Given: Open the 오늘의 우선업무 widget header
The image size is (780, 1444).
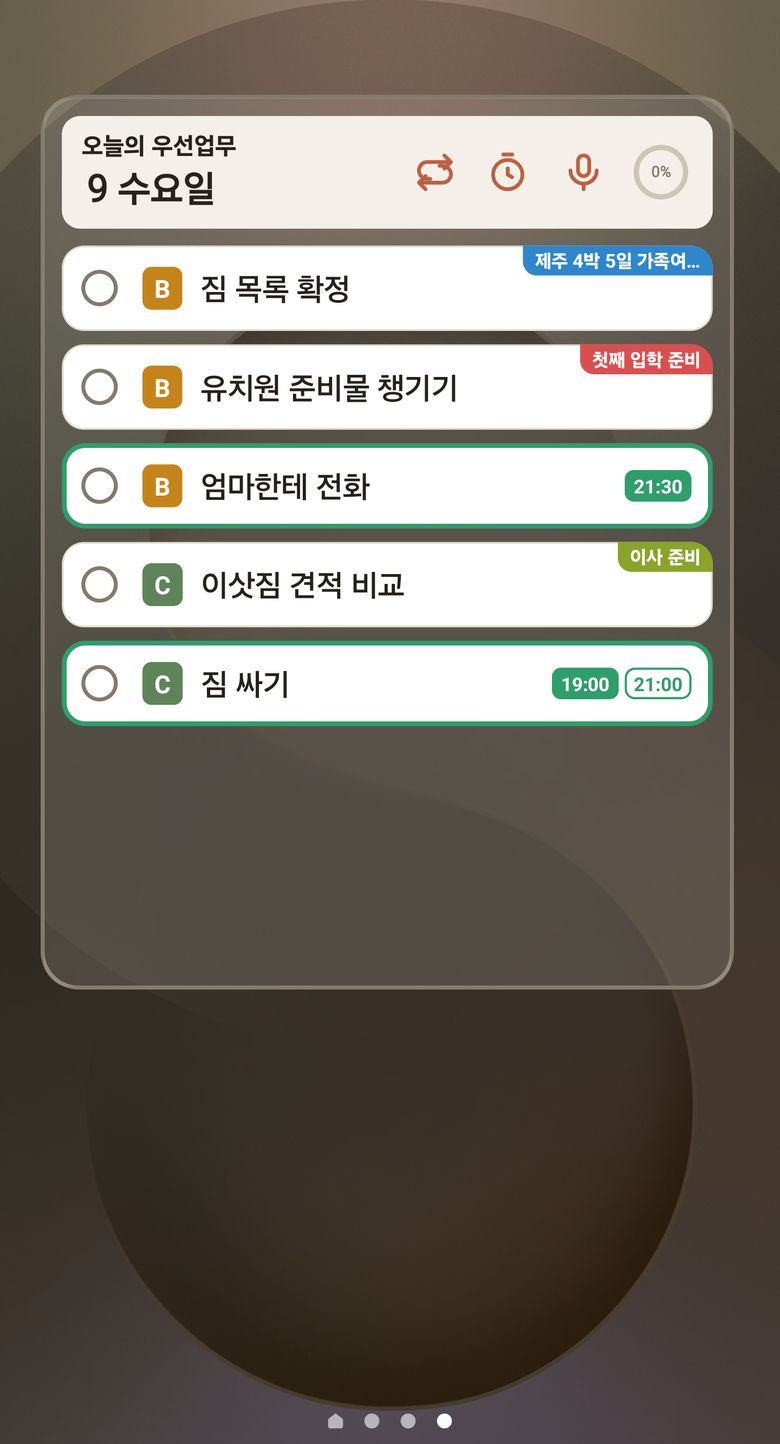Looking at the screenshot, I should [387, 172].
